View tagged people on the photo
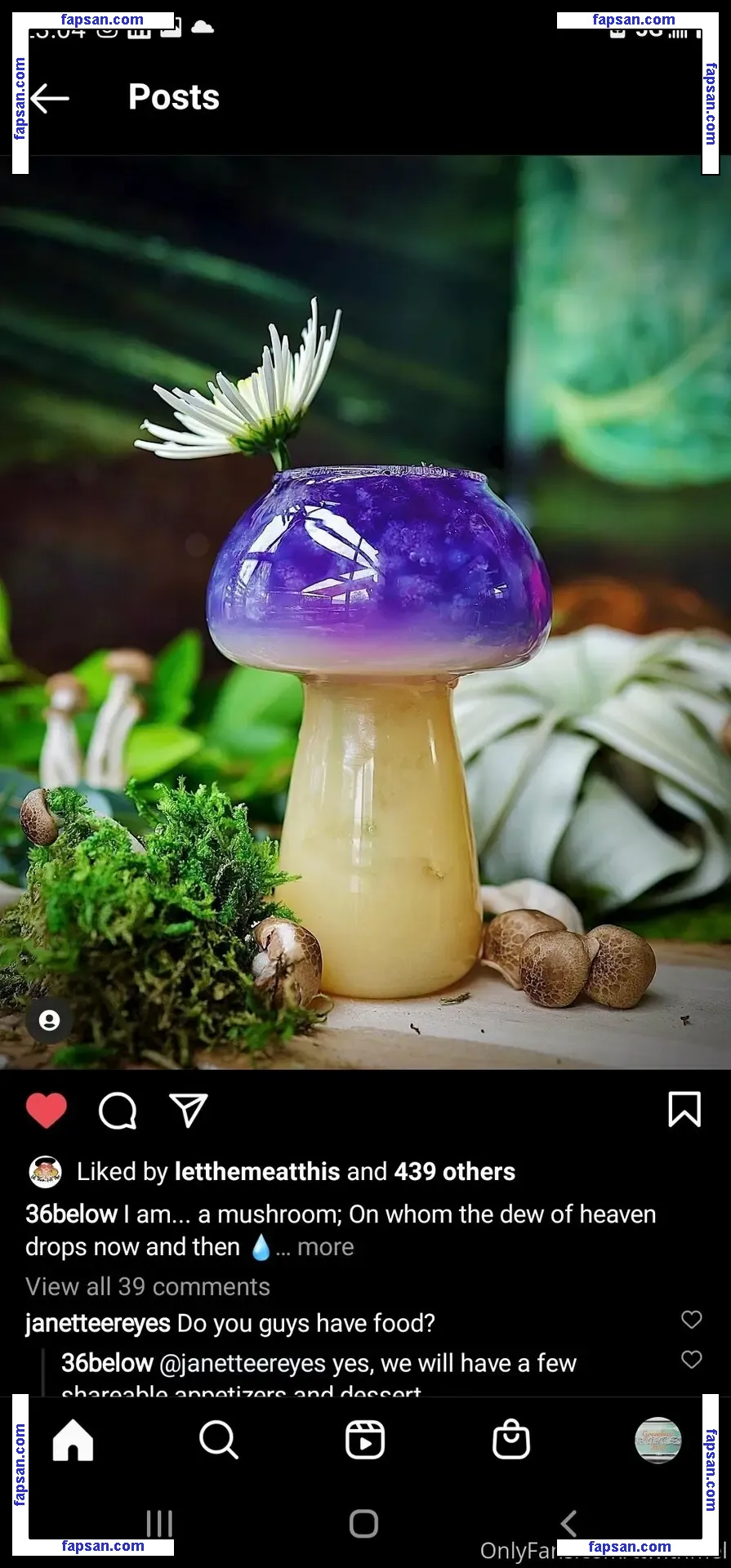The image size is (731, 1568). click(x=49, y=1020)
